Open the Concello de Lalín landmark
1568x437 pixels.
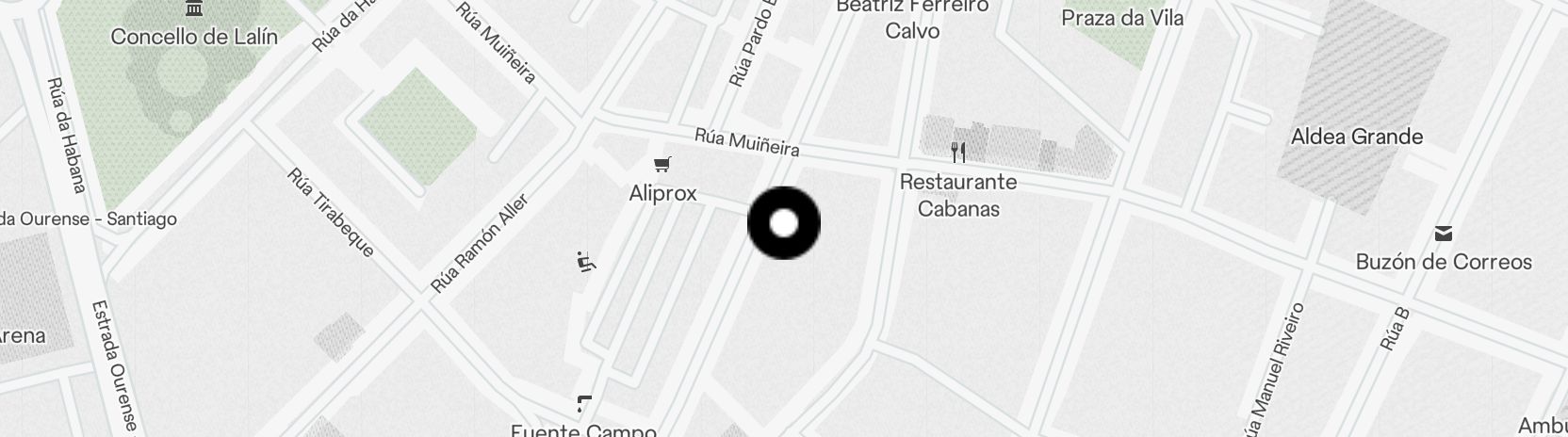(x=194, y=9)
